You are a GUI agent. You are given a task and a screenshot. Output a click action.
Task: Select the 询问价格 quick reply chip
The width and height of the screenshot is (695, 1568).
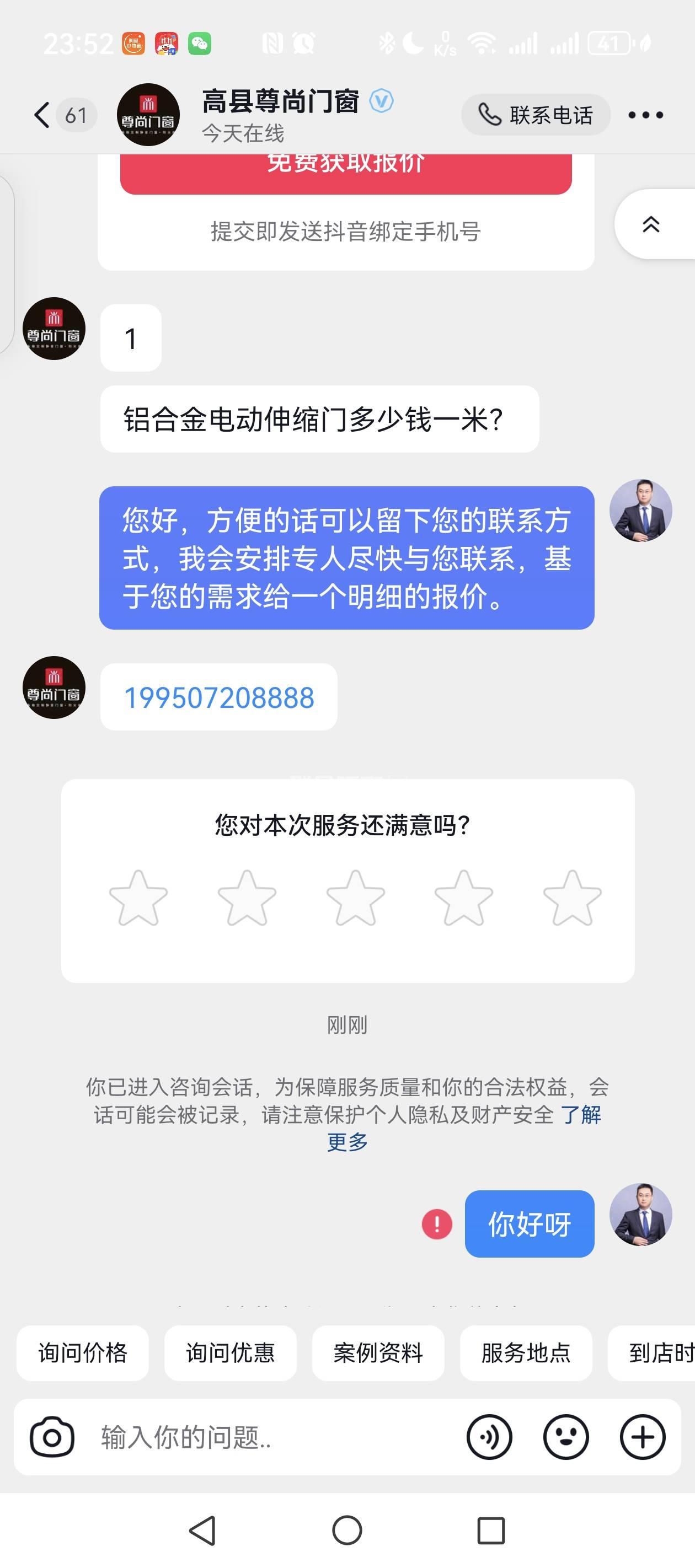click(x=83, y=1353)
